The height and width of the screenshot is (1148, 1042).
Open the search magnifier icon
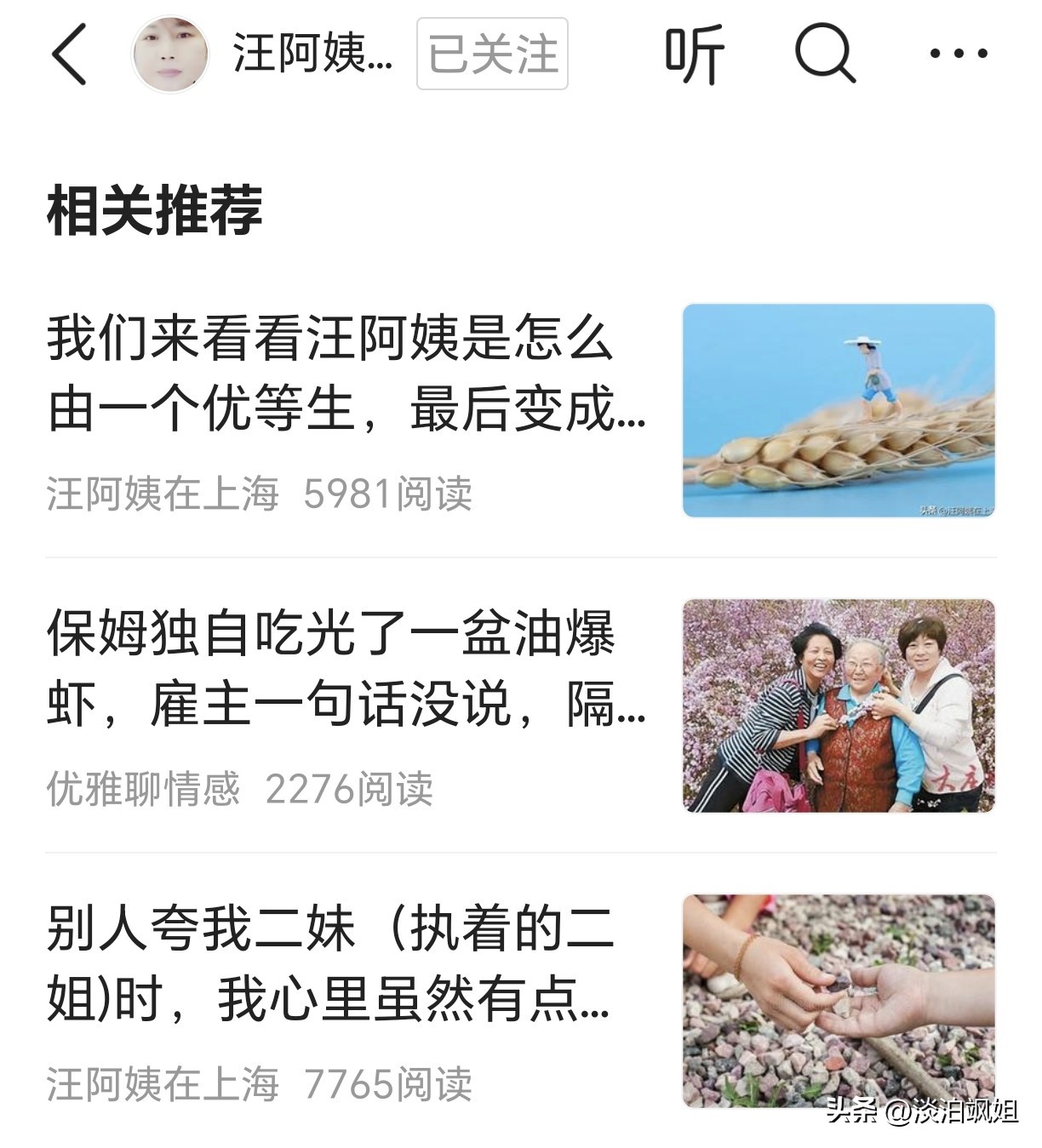click(x=824, y=54)
